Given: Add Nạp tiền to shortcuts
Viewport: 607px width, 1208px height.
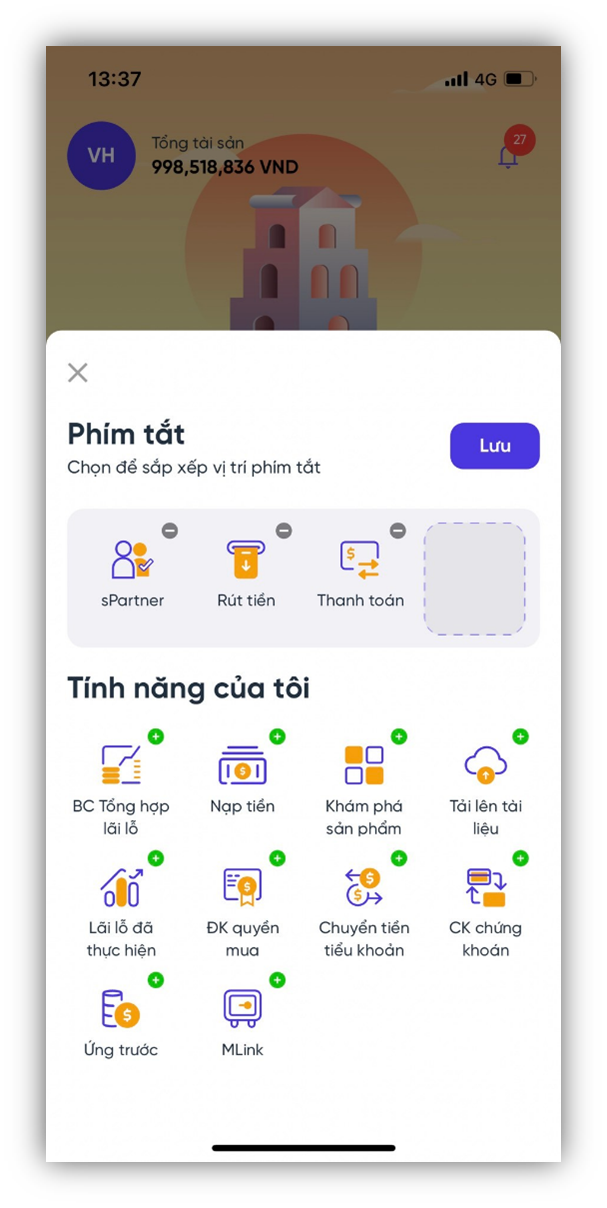Looking at the screenshot, I should [x=277, y=737].
